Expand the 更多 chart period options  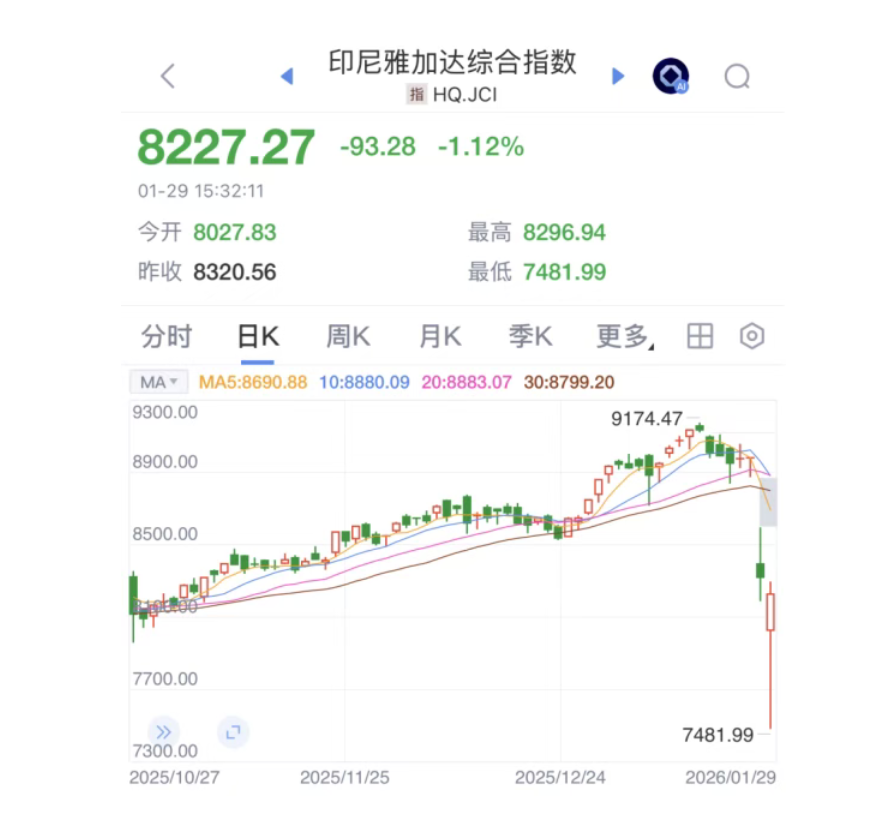coord(625,337)
